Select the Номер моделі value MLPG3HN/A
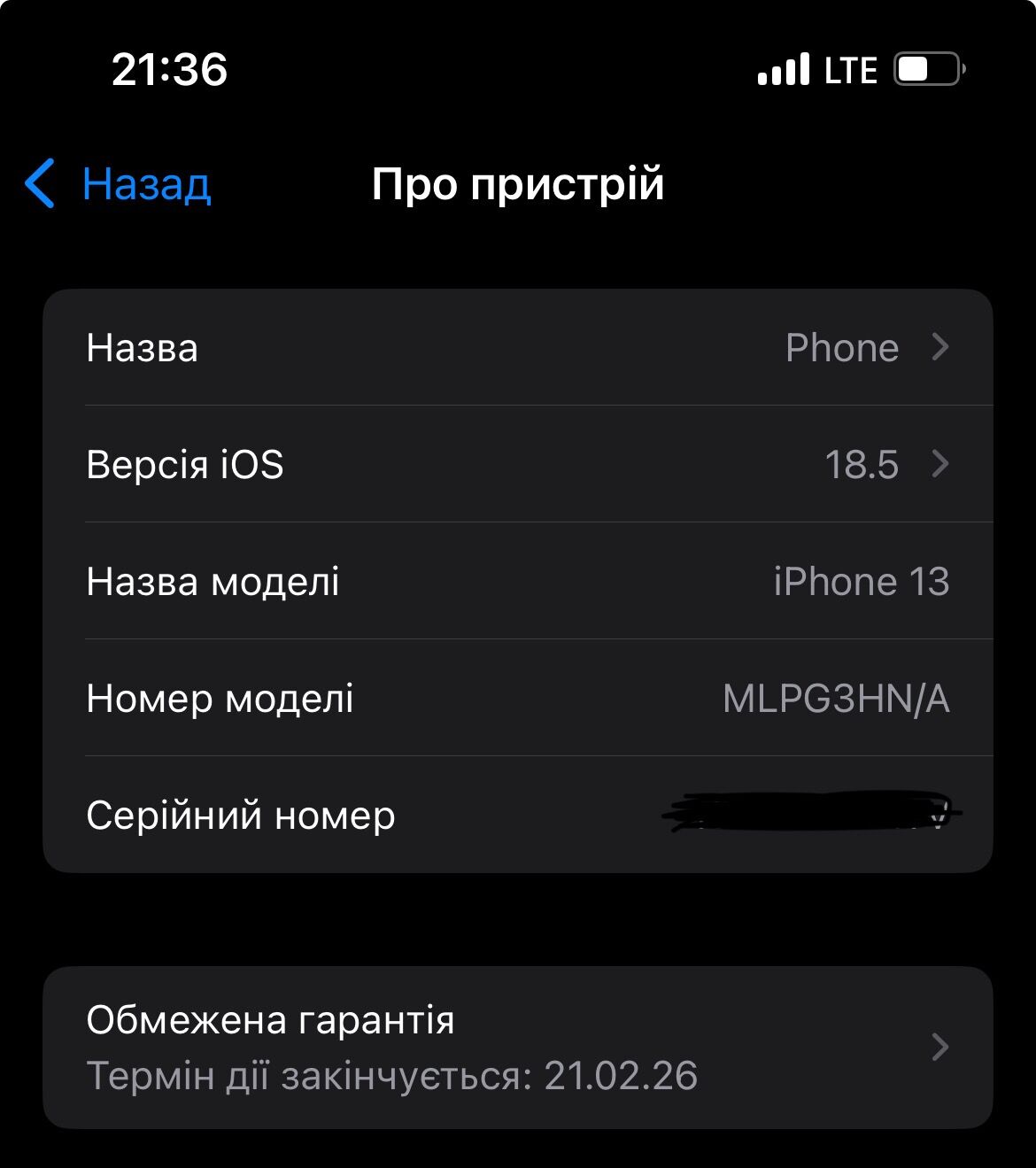This screenshot has height=1168, width=1036. [x=836, y=699]
